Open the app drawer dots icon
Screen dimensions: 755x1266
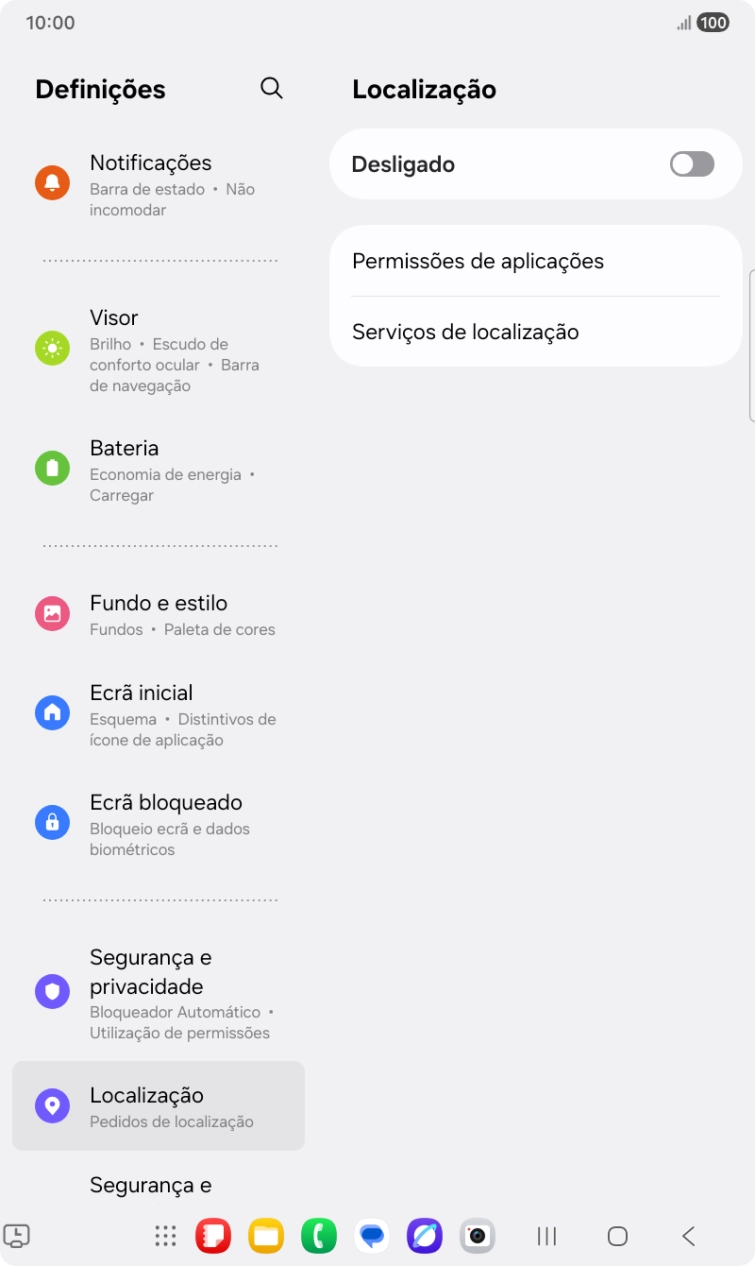pos(165,1237)
